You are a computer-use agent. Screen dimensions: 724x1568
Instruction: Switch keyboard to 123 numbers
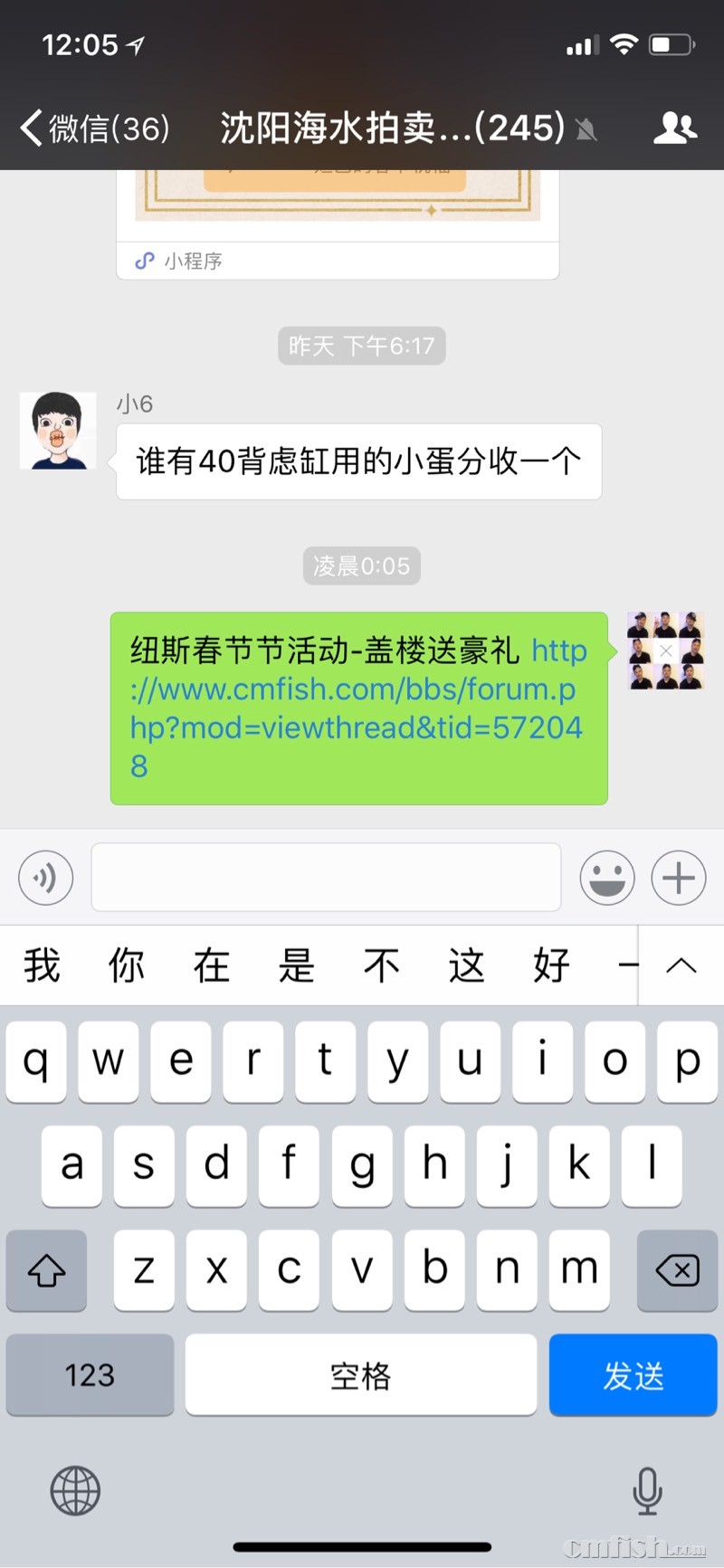point(90,1375)
